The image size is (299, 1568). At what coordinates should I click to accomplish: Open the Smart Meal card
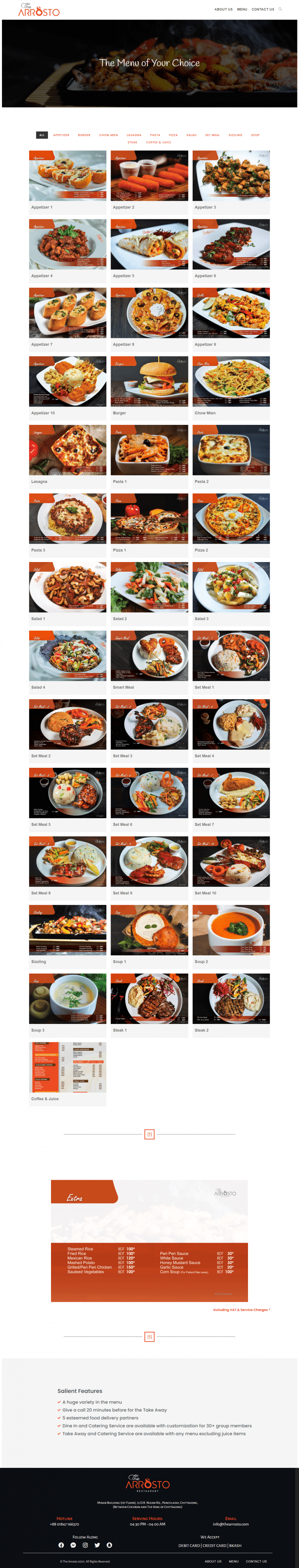[149, 656]
